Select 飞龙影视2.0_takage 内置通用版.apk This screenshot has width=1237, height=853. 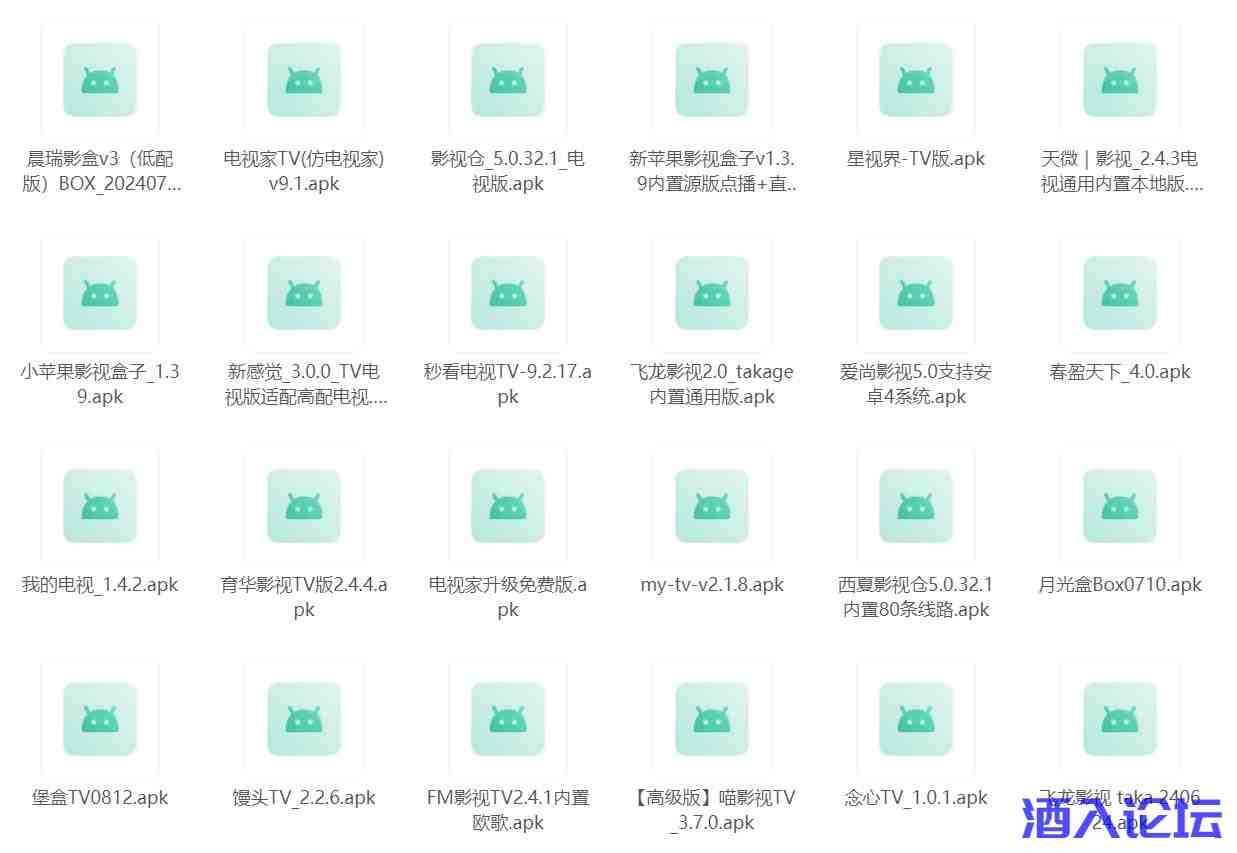pyautogui.click(x=712, y=293)
